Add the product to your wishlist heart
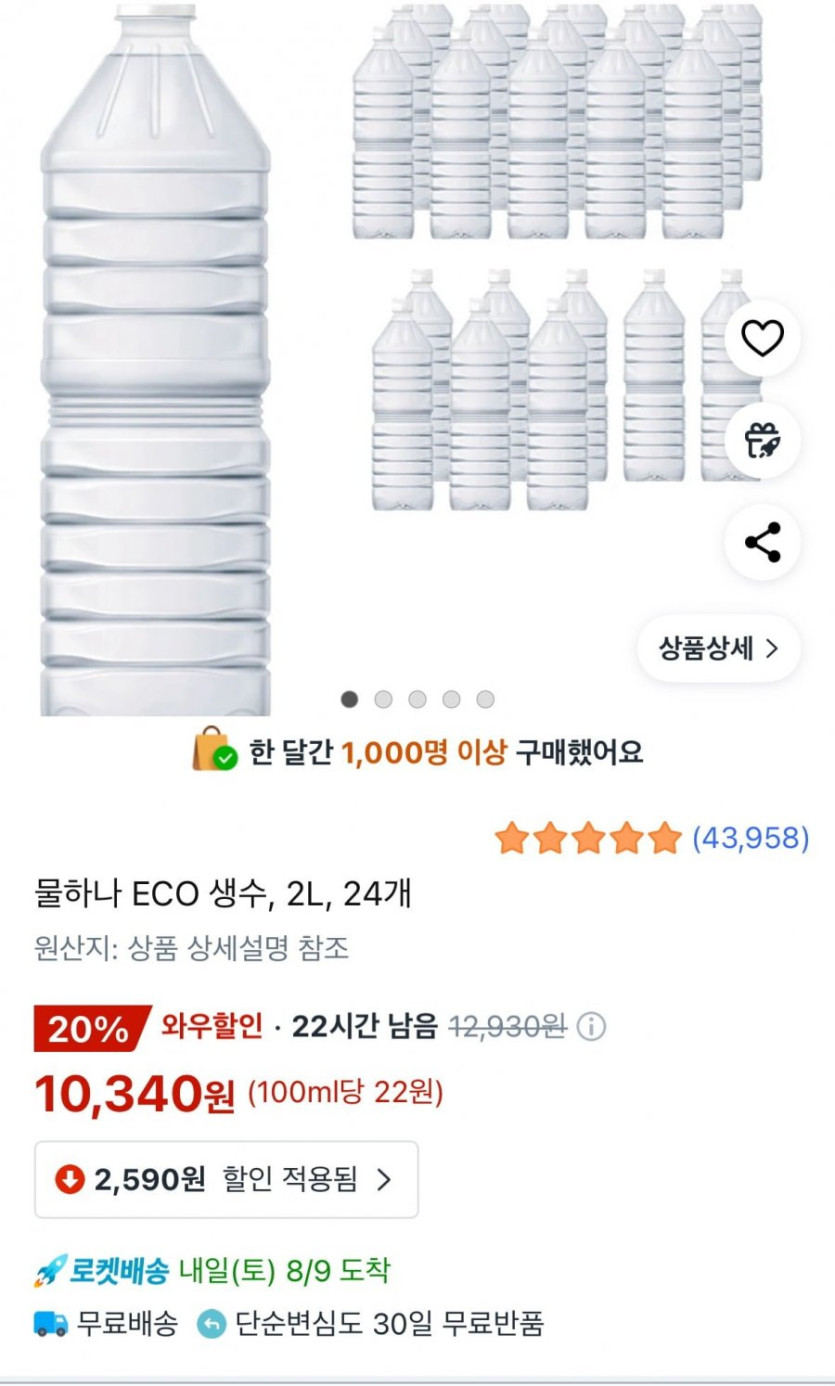Image resolution: width=835 pixels, height=1386 pixels. tap(762, 339)
